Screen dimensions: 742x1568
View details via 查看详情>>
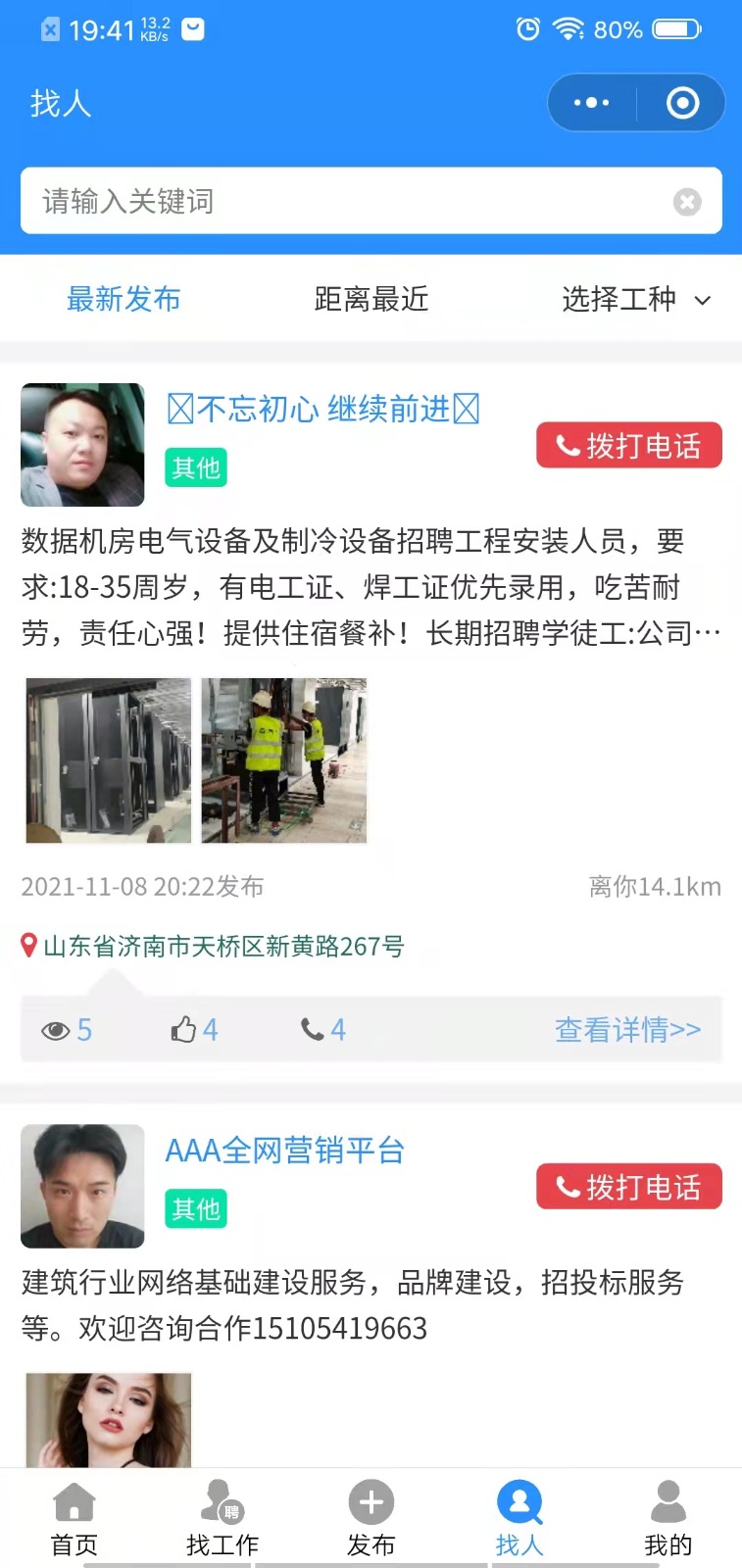(627, 1030)
